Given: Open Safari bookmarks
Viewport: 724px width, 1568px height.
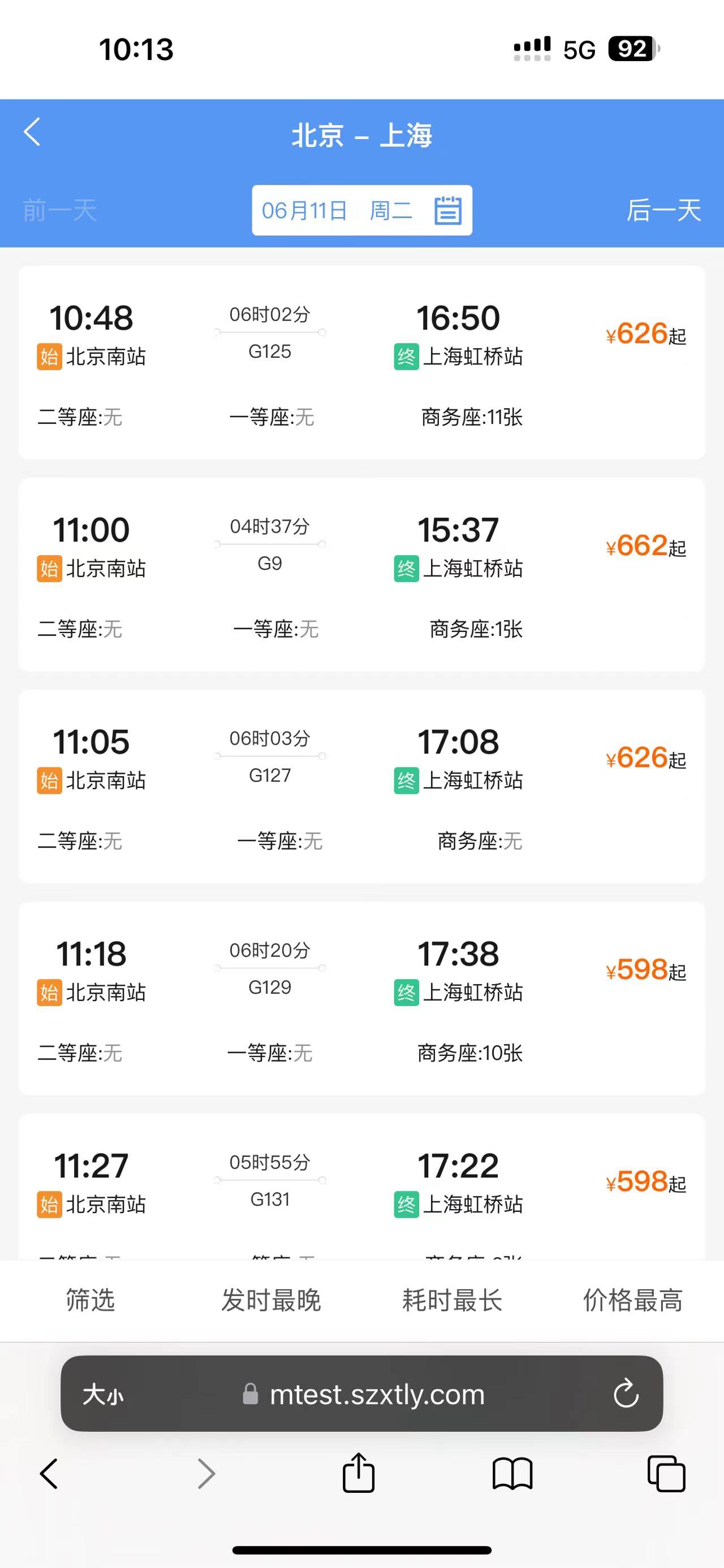Looking at the screenshot, I should [x=512, y=1474].
